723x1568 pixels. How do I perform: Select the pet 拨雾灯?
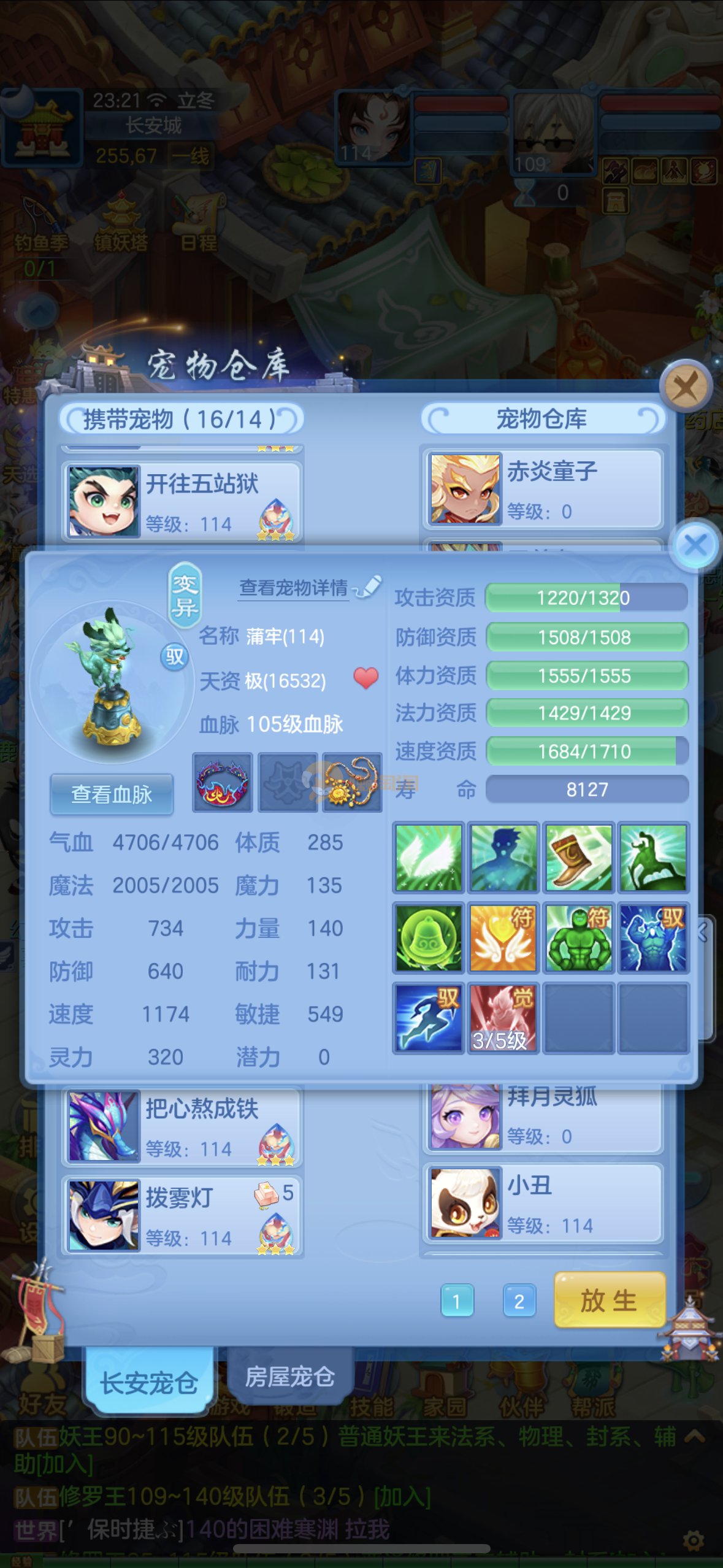pos(182,1215)
